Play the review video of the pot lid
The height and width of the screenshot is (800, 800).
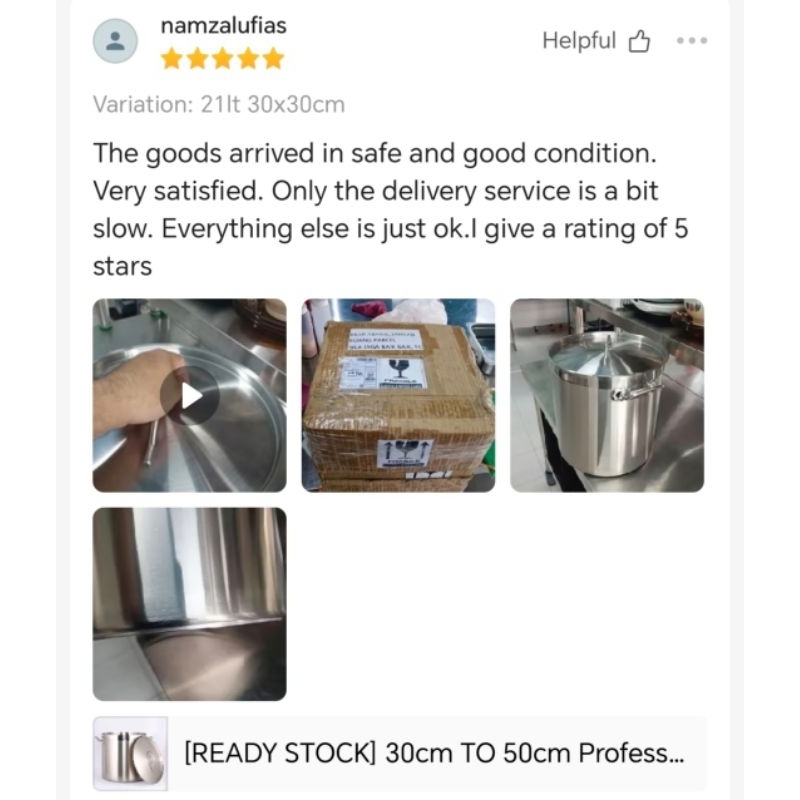pos(190,395)
